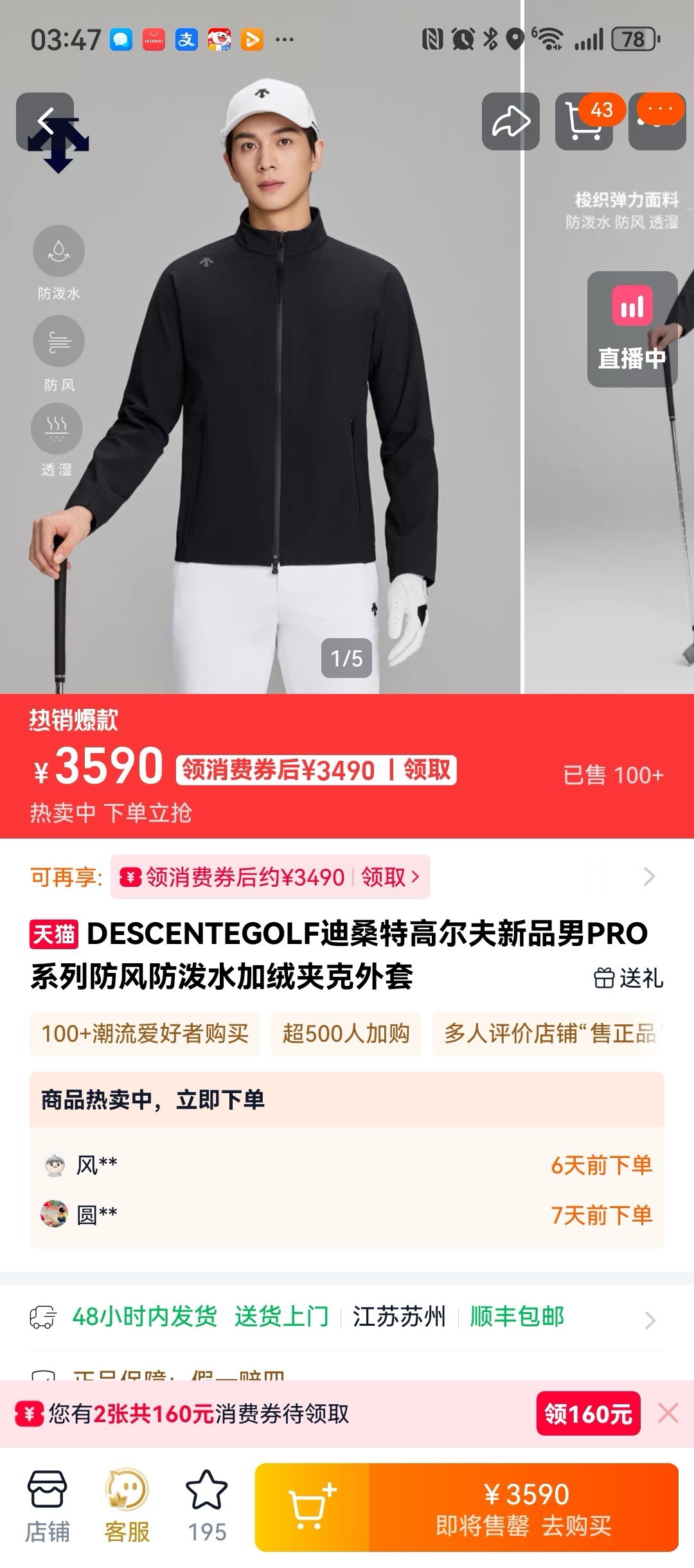Dismiss the 消费券待领取 banner
This screenshot has width=694, height=1568.
668,1413
